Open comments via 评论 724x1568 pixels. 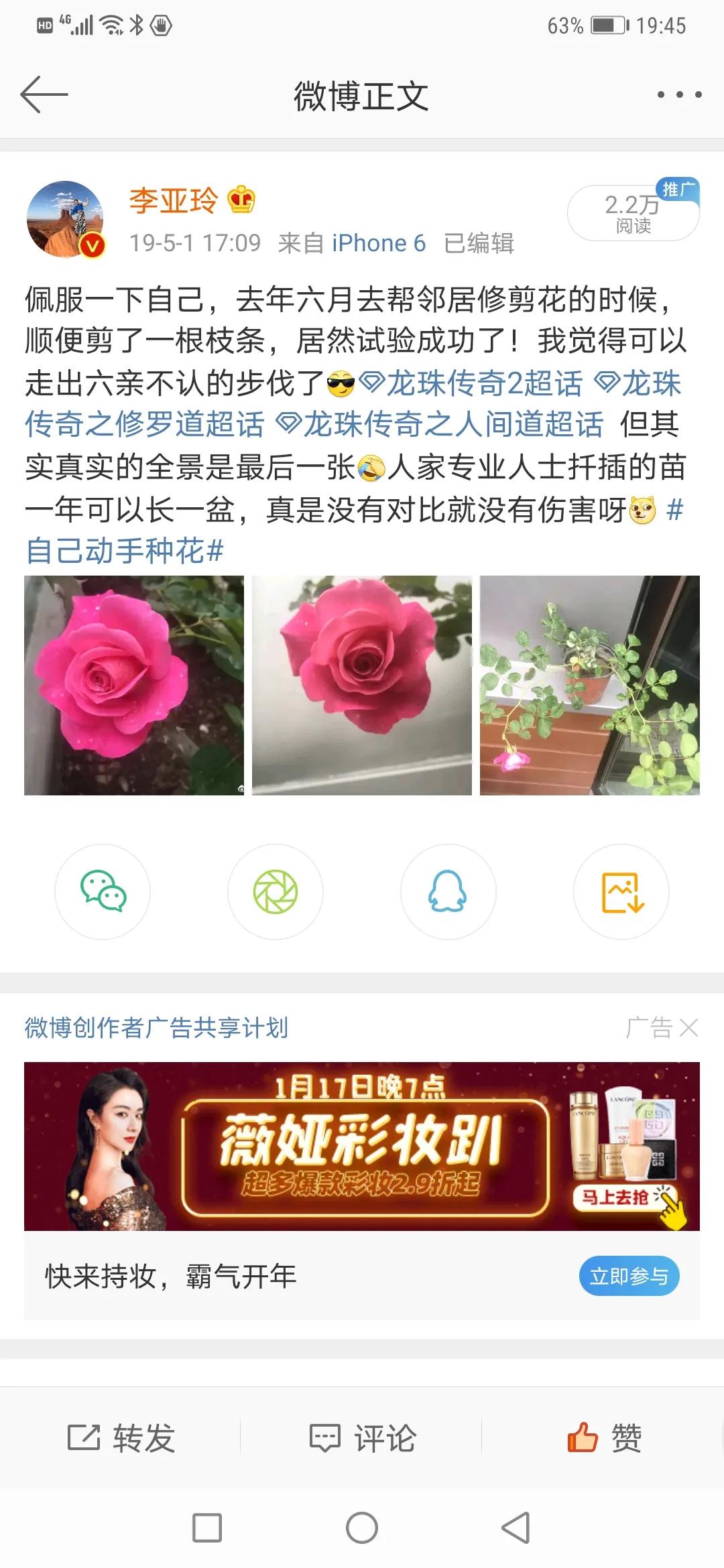click(x=362, y=1438)
